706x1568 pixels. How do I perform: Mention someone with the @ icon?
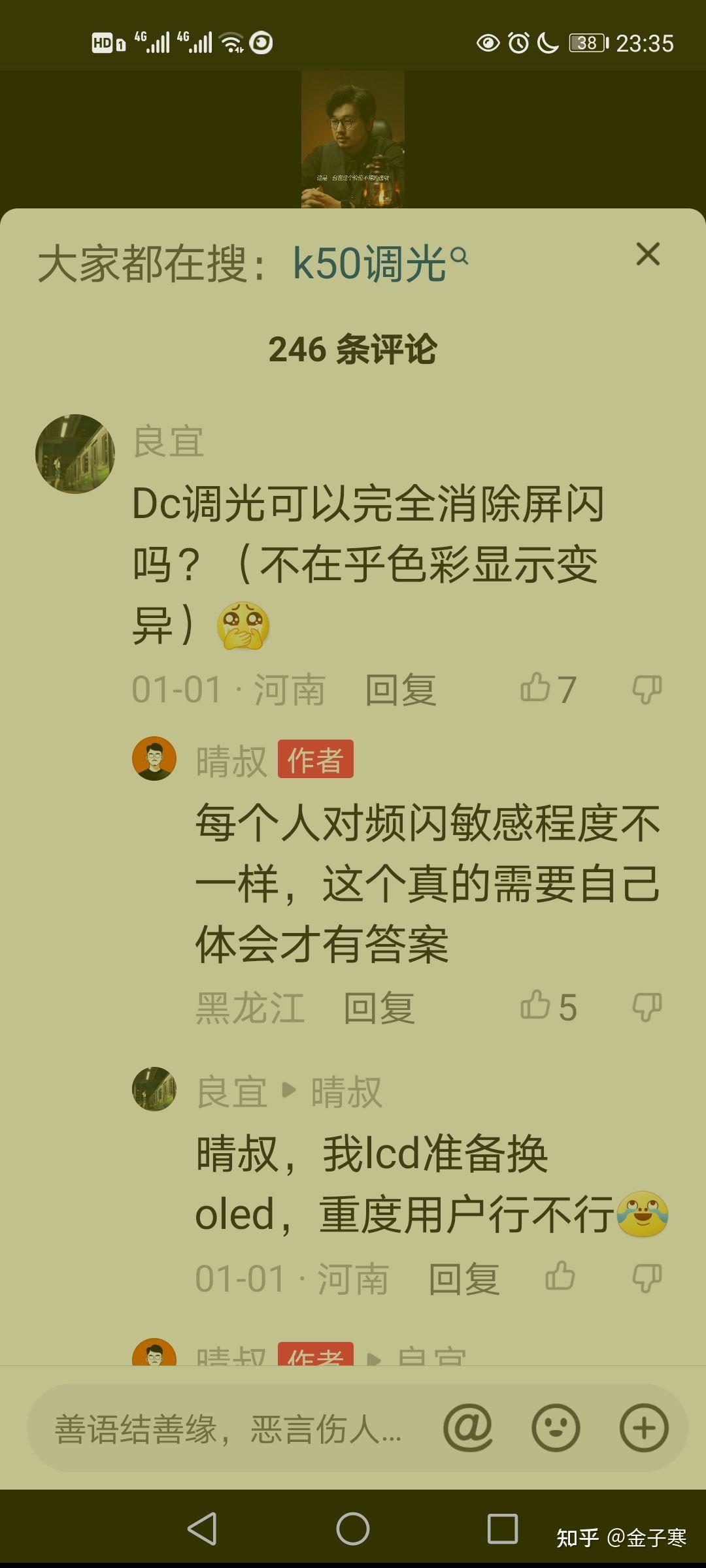(x=468, y=1428)
